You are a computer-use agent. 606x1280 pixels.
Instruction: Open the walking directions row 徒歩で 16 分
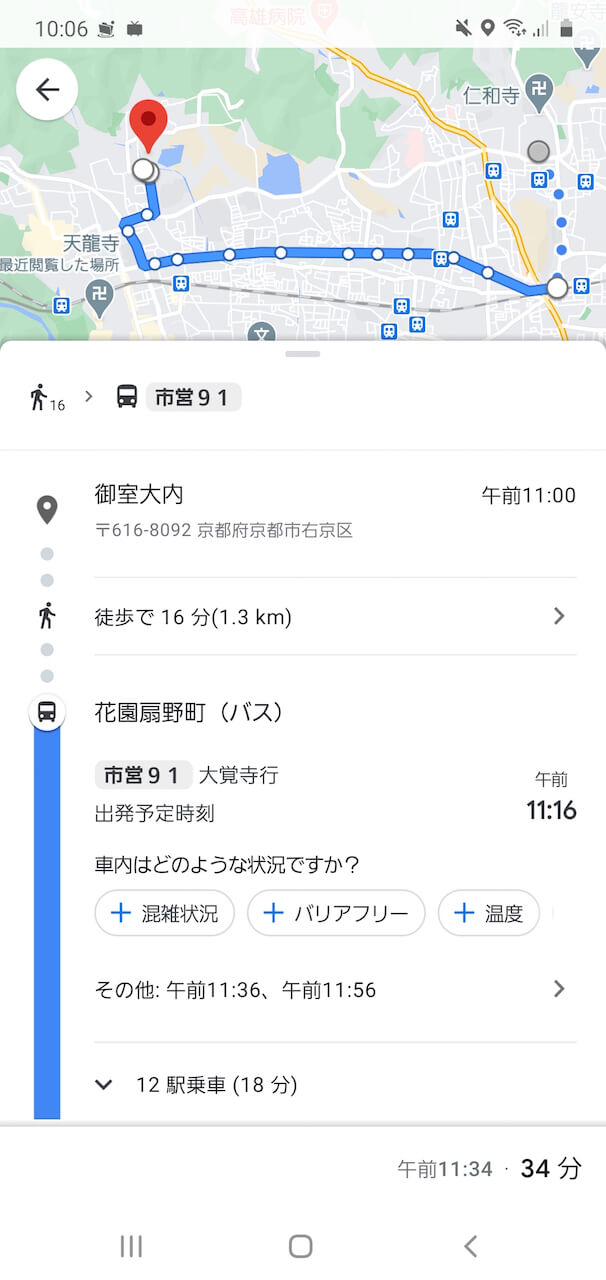pyautogui.click(x=335, y=617)
